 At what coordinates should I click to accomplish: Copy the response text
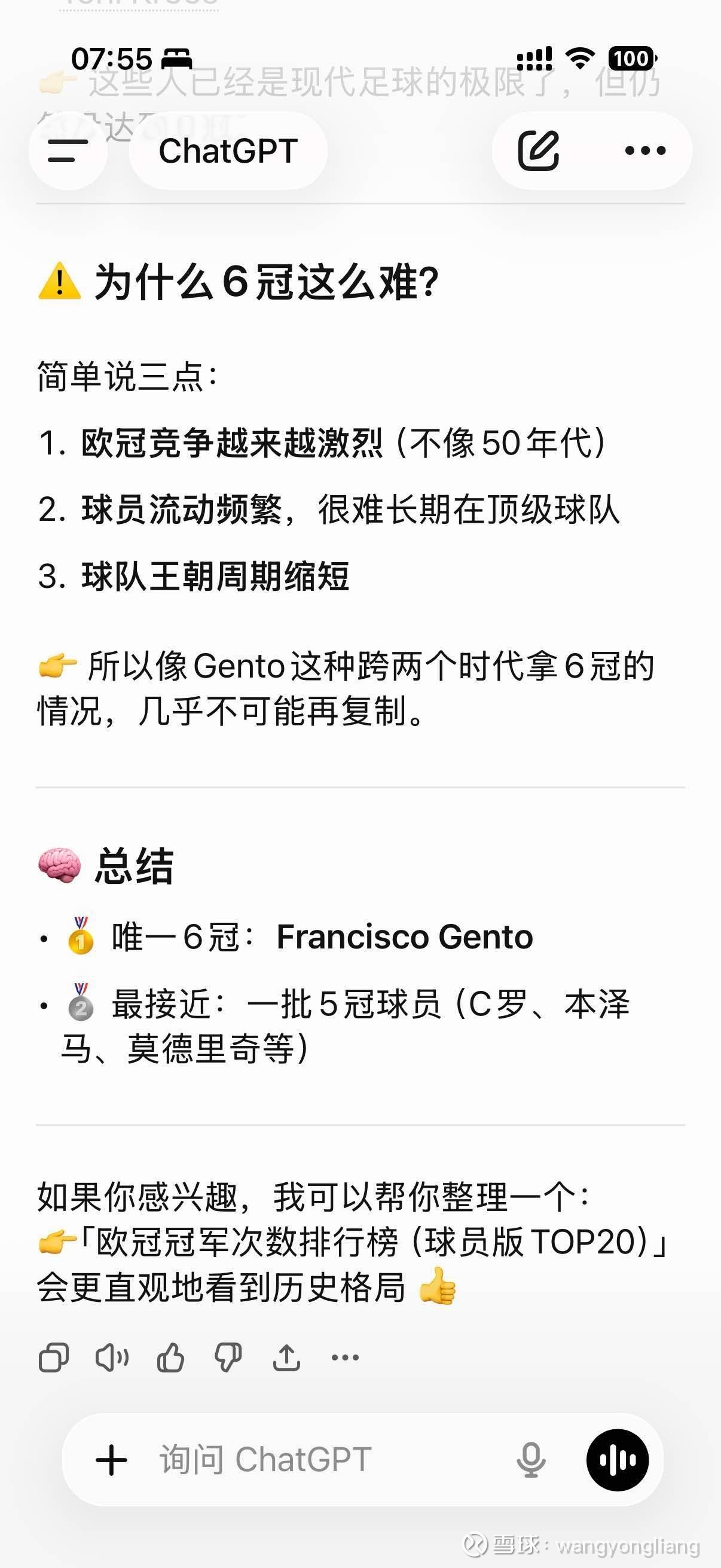(54, 1357)
